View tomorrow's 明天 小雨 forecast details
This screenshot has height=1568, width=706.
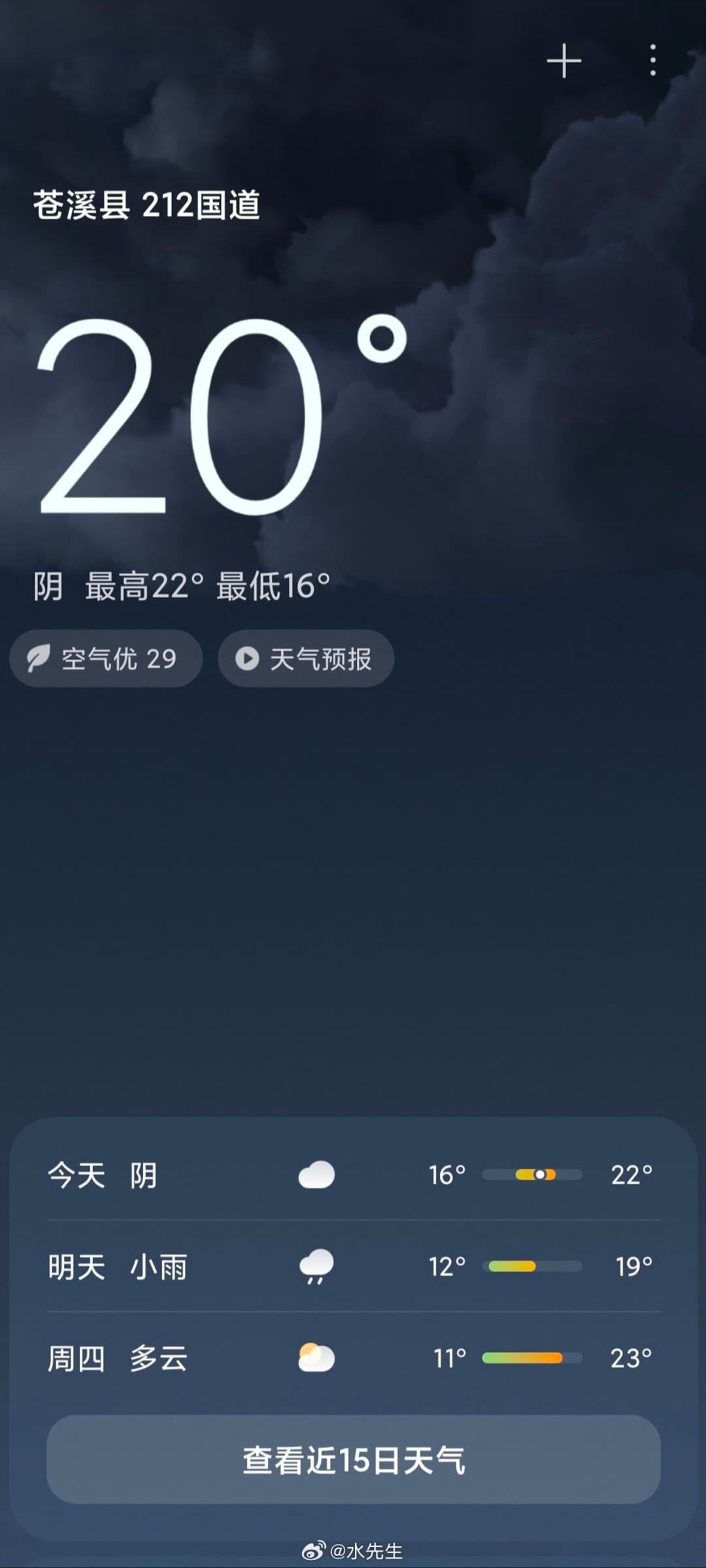pyautogui.click(x=353, y=1266)
